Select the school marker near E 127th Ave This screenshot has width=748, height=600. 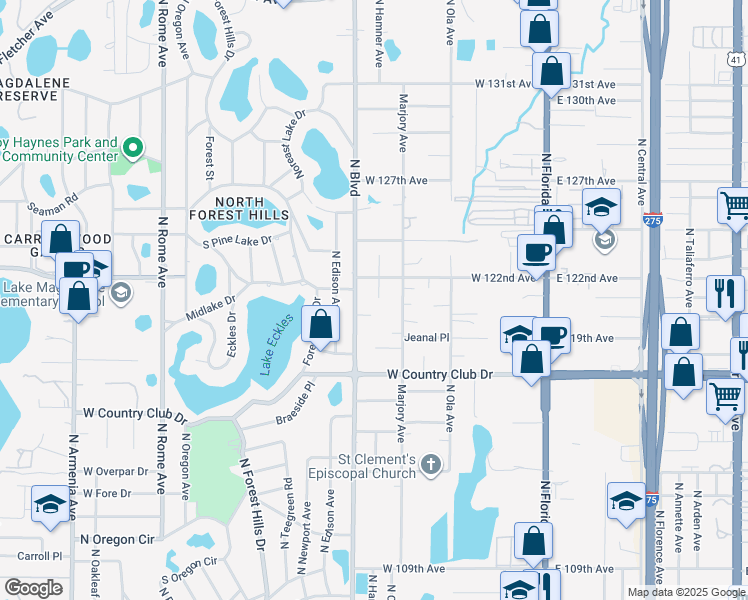point(601,207)
